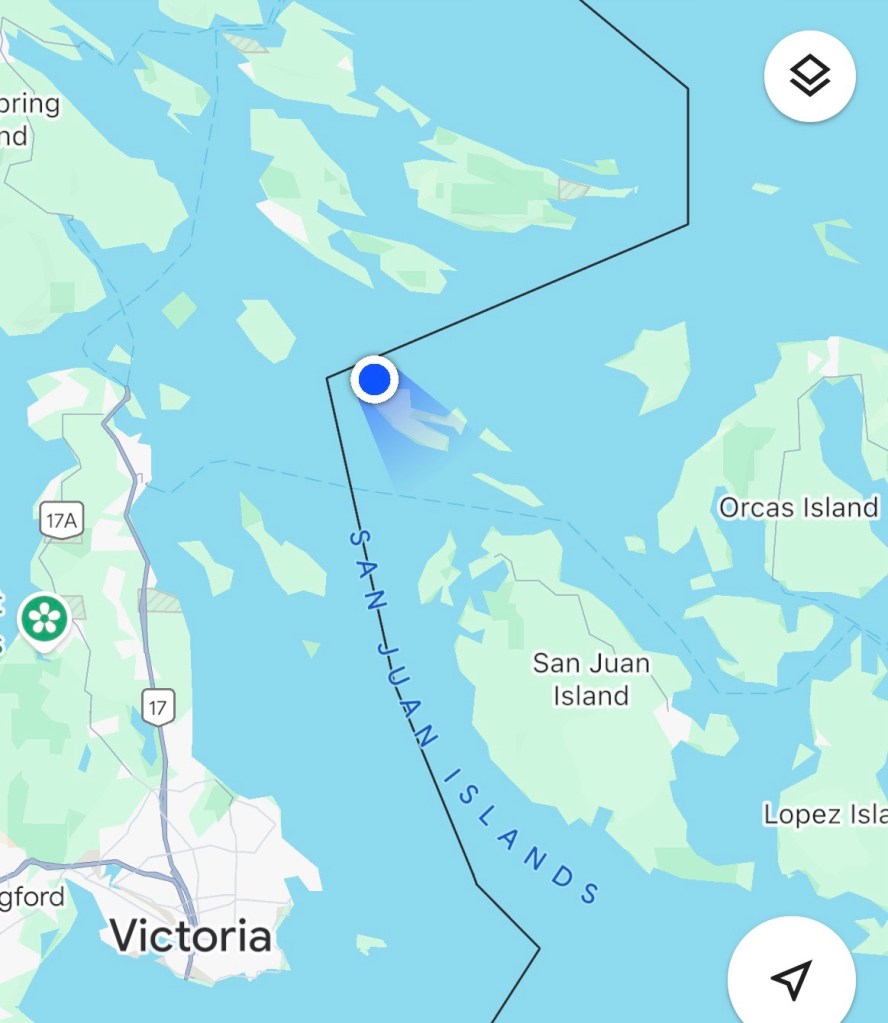This screenshot has width=888, height=1023.
Task: Open the map layers button
Action: pos(809,74)
